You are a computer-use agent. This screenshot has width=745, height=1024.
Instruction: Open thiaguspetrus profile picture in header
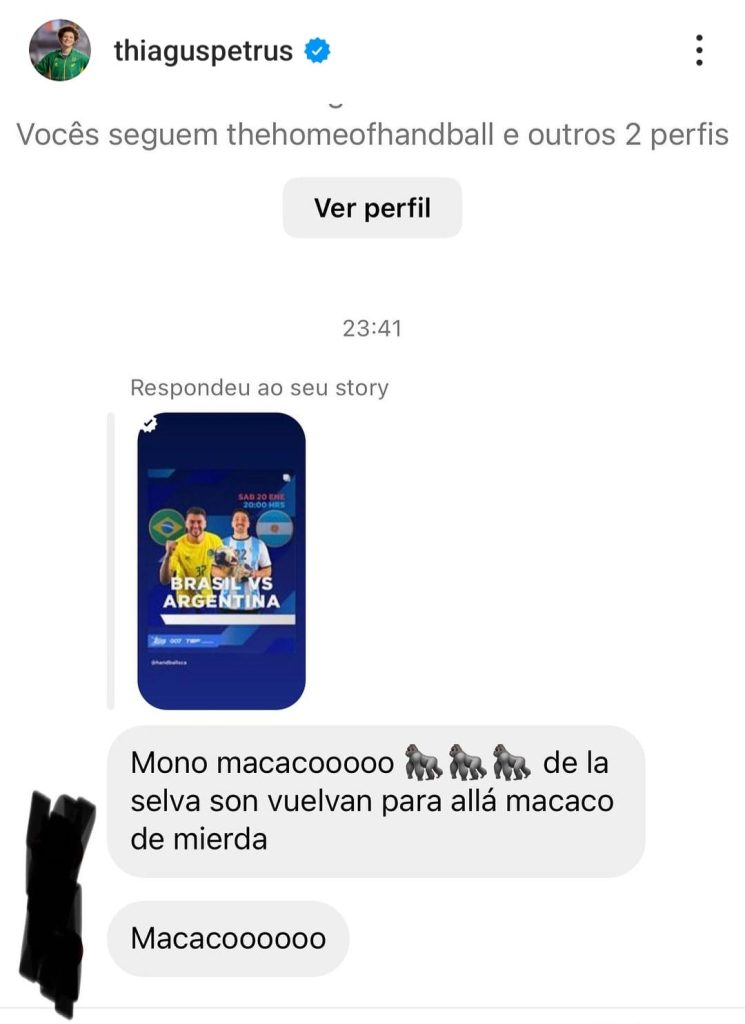(x=60, y=50)
